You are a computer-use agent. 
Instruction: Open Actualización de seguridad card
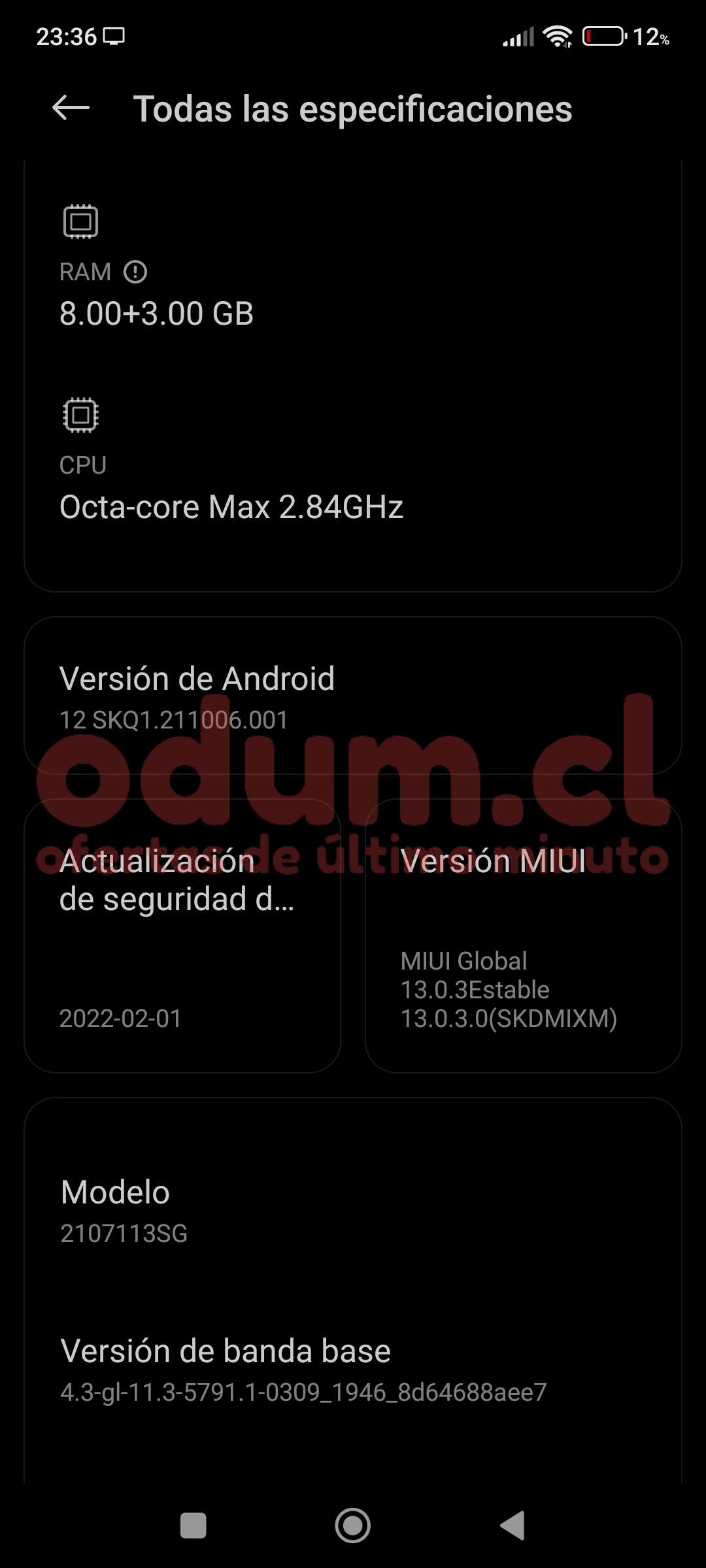point(182,936)
